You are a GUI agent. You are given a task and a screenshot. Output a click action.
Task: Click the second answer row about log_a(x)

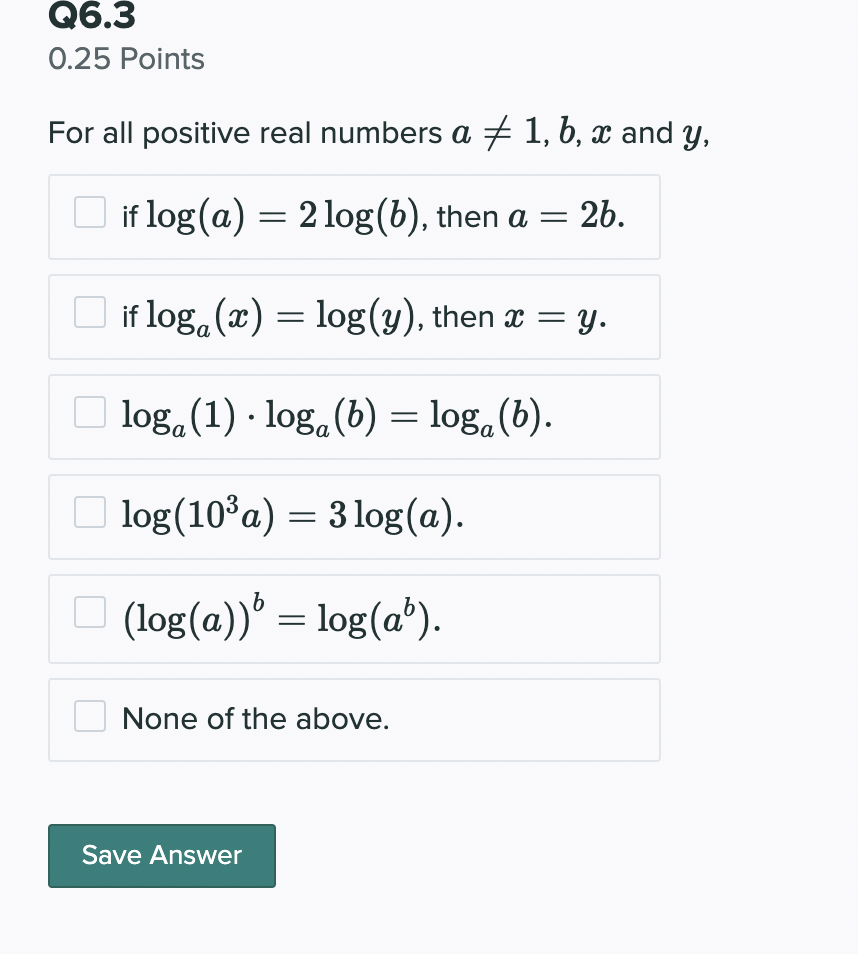354,316
